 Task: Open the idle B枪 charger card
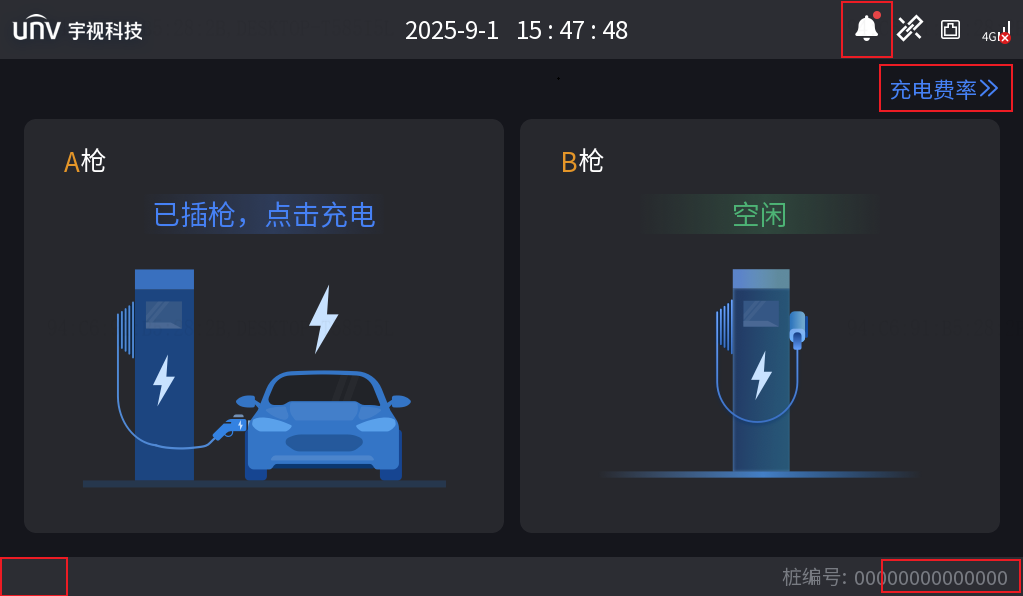pos(759,325)
